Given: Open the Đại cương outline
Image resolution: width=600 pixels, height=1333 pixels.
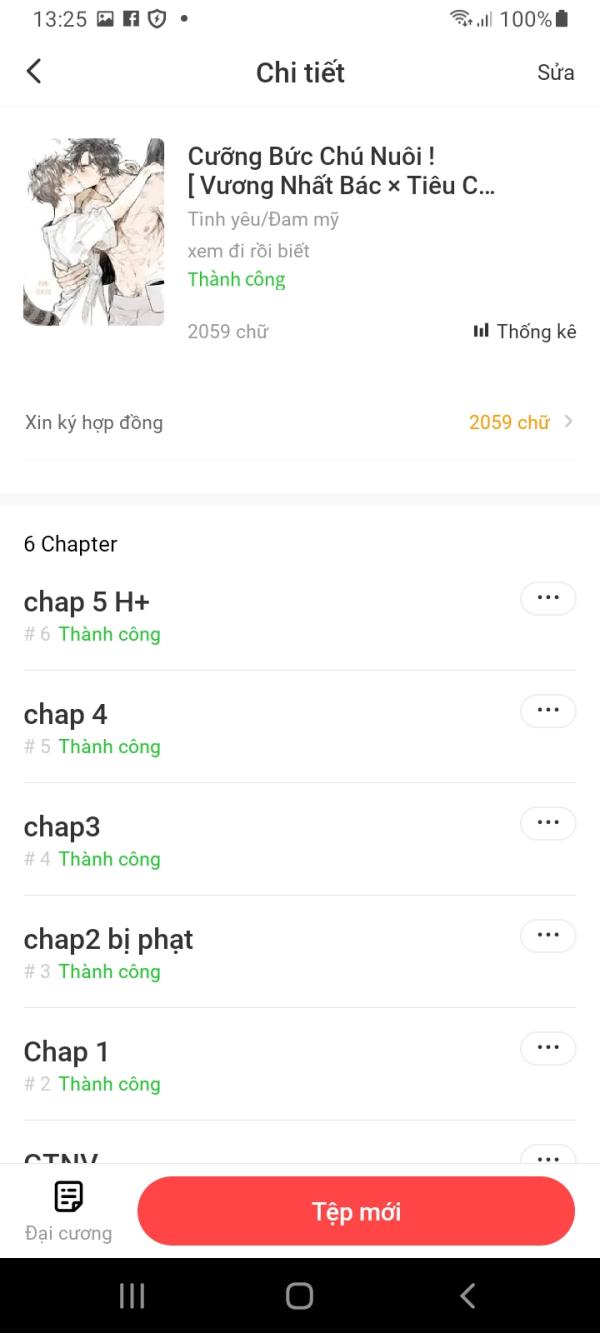Looking at the screenshot, I should point(68,1210).
